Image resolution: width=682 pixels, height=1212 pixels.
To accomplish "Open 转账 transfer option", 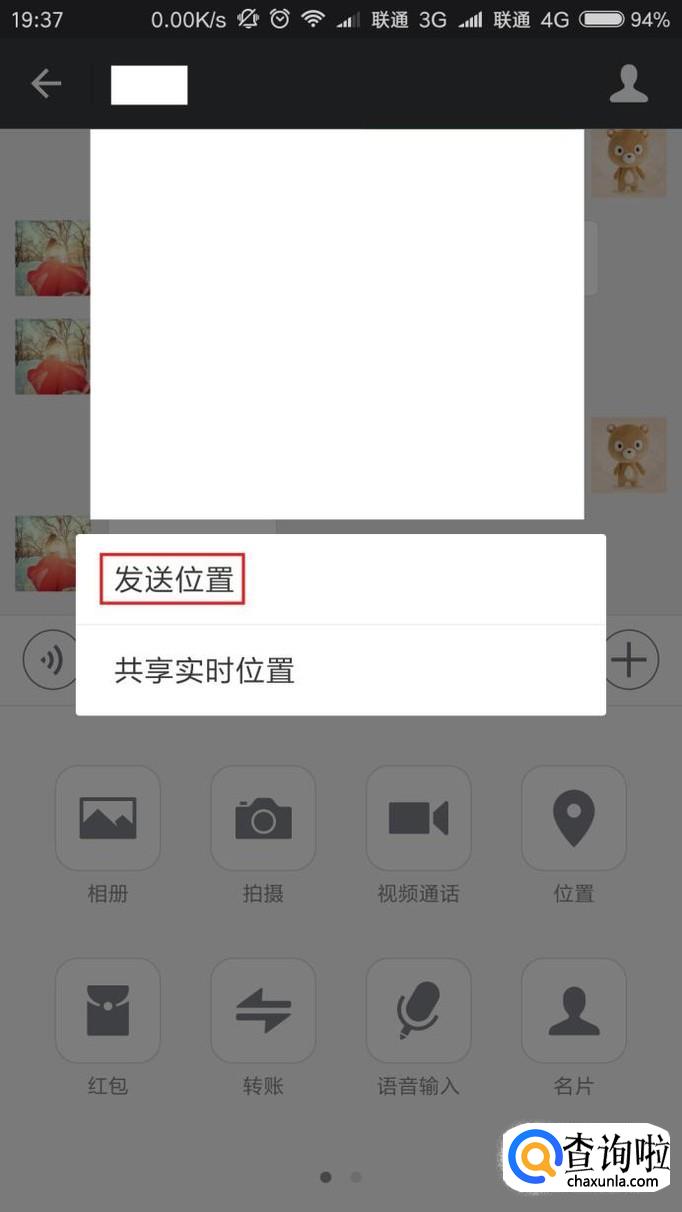I will (x=263, y=1010).
